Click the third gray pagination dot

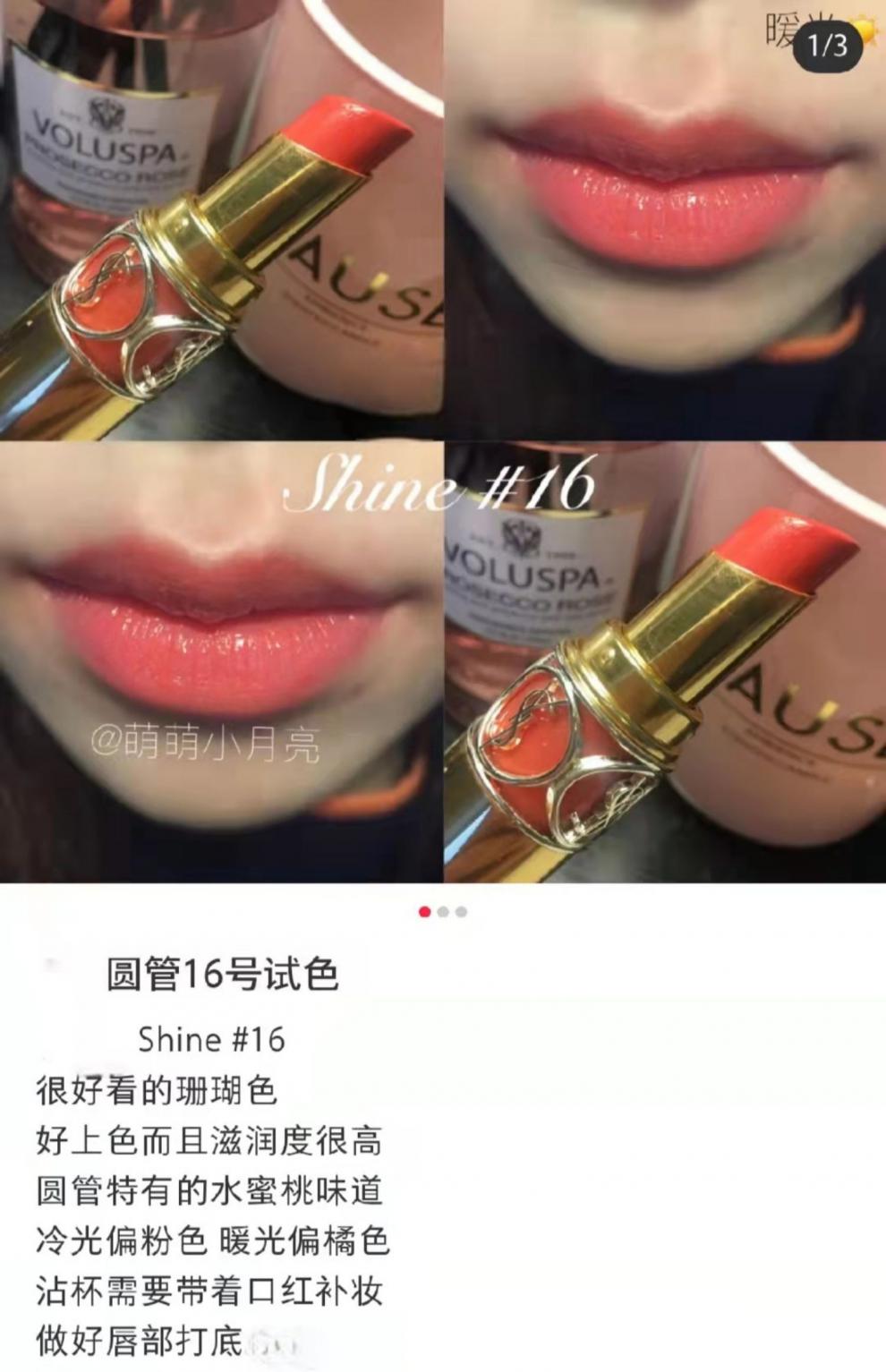click(x=462, y=910)
